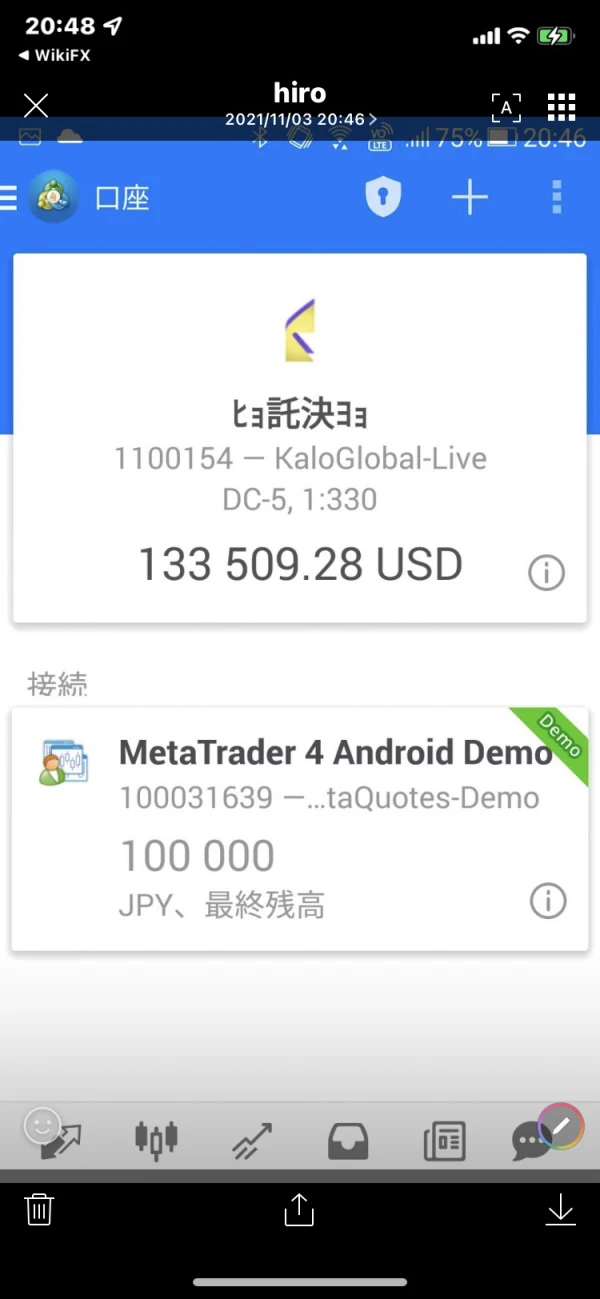The height and width of the screenshot is (1299, 600).
Task: Delete this image with the trash icon
Action: tap(39, 1209)
